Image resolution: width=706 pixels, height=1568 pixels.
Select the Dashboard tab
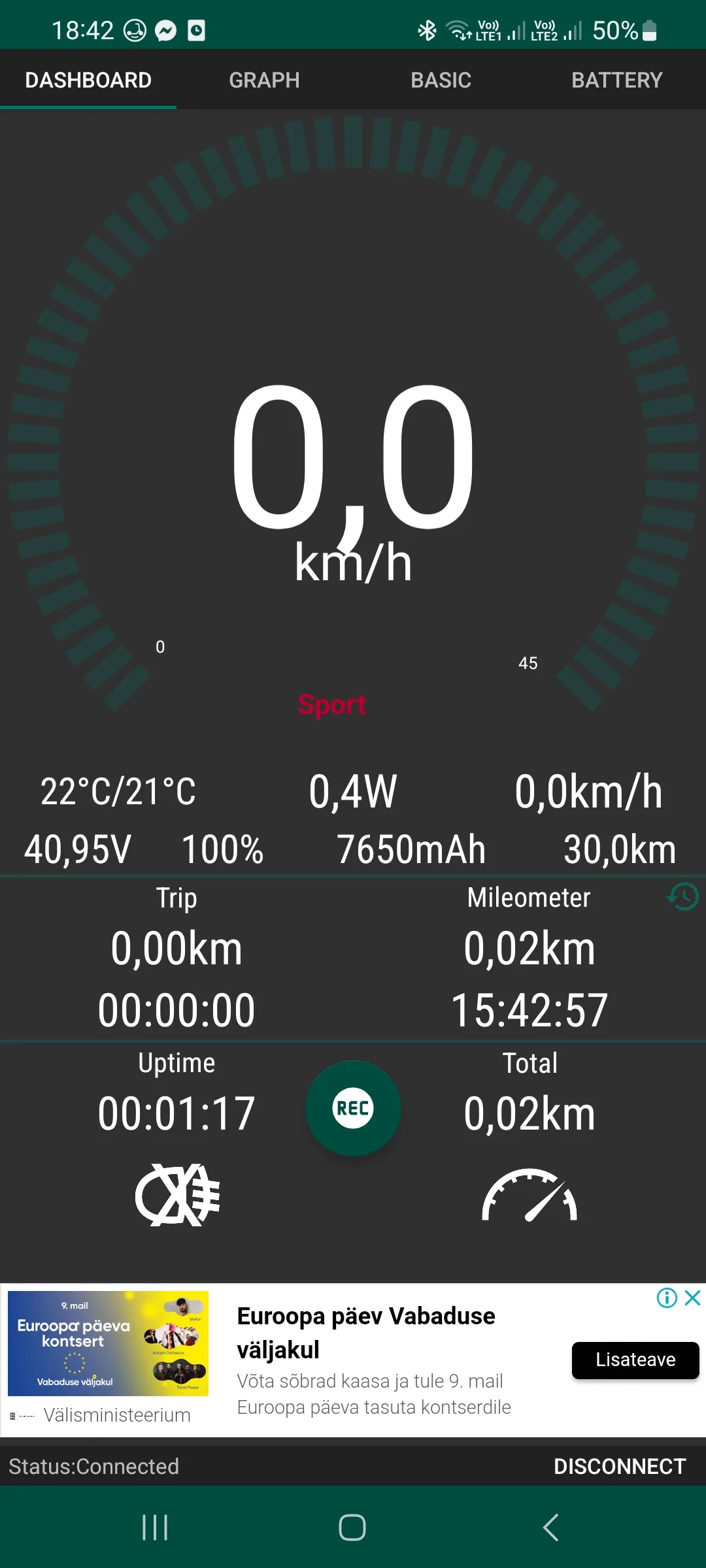[88, 80]
